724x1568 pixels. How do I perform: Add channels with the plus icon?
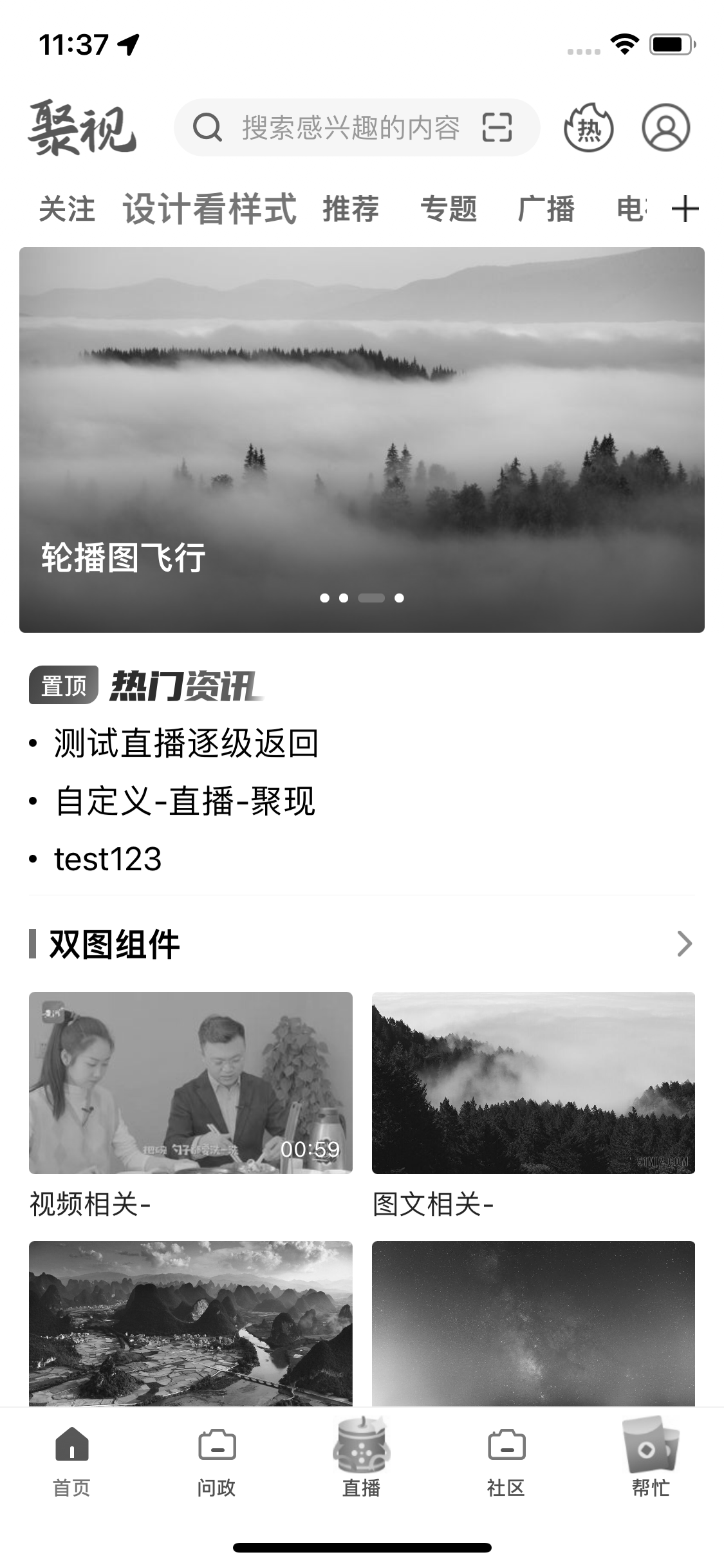(x=685, y=209)
